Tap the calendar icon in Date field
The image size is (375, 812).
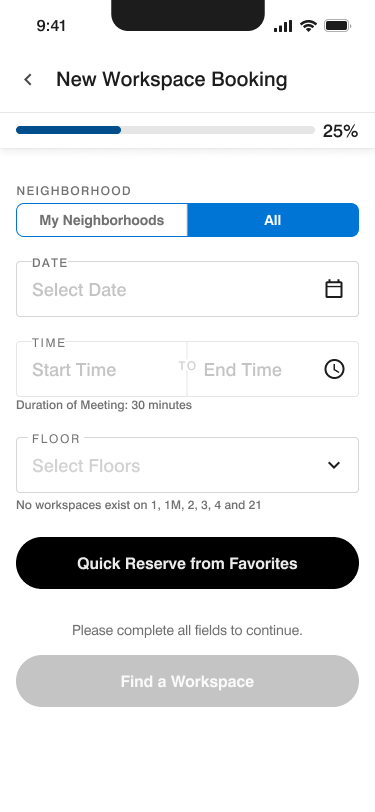[x=334, y=289]
